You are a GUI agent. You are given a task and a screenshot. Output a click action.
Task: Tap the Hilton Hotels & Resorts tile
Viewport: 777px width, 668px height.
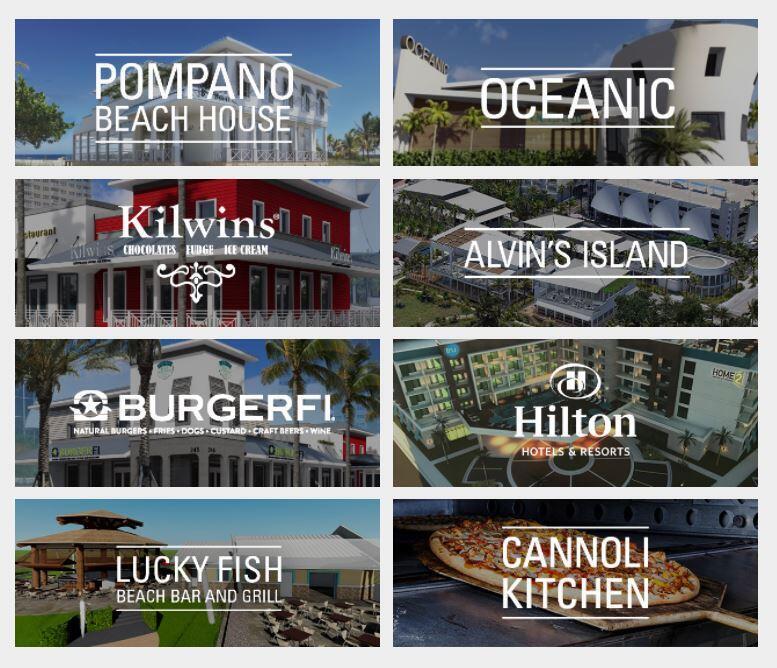pyautogui.click(x=575, y=413)
